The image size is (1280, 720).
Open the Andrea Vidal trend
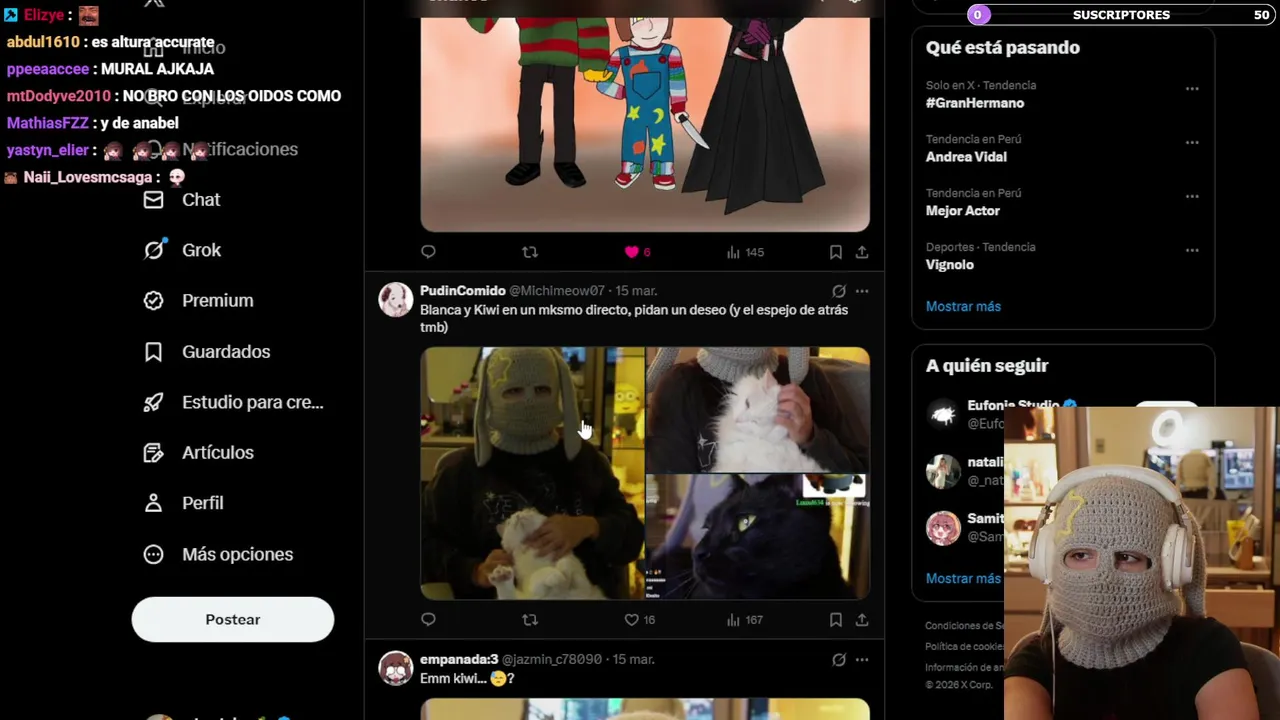pyautogui.click(x=966, y=157)
